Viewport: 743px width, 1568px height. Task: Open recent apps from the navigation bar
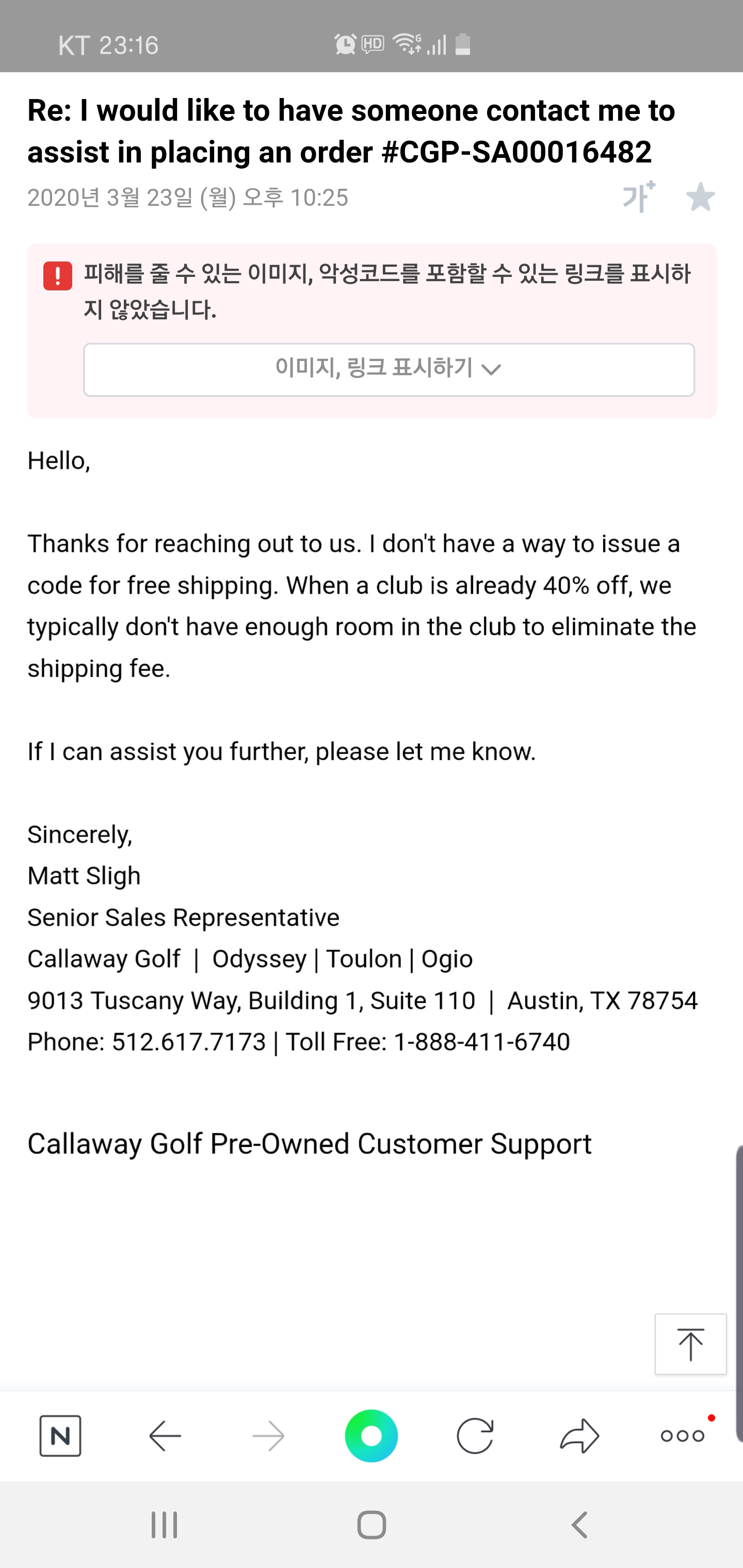tap(164, 1525)
